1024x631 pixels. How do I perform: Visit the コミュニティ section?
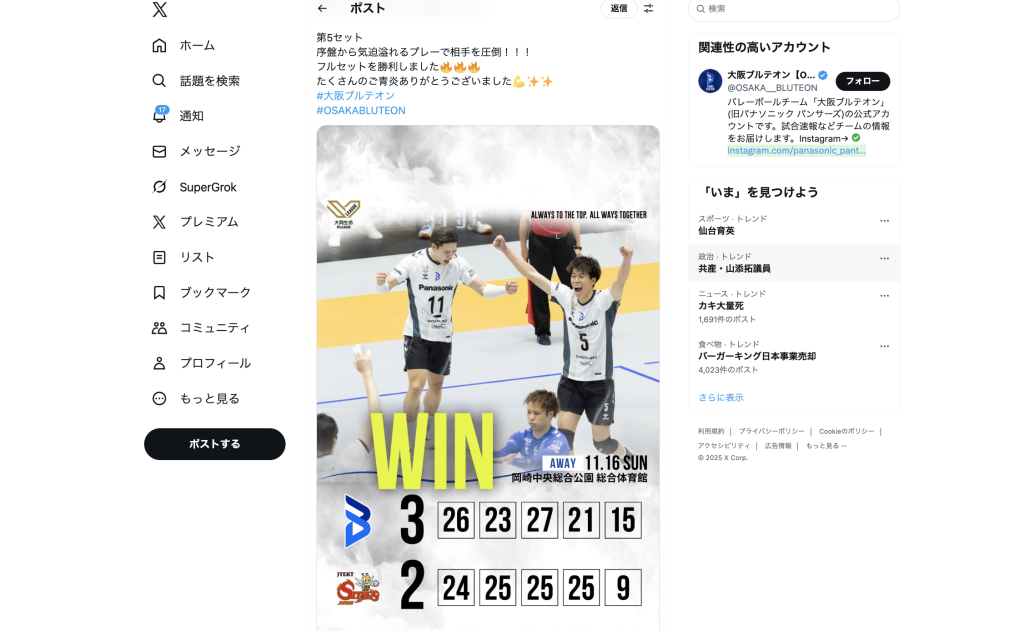click(x=214, y=328)
